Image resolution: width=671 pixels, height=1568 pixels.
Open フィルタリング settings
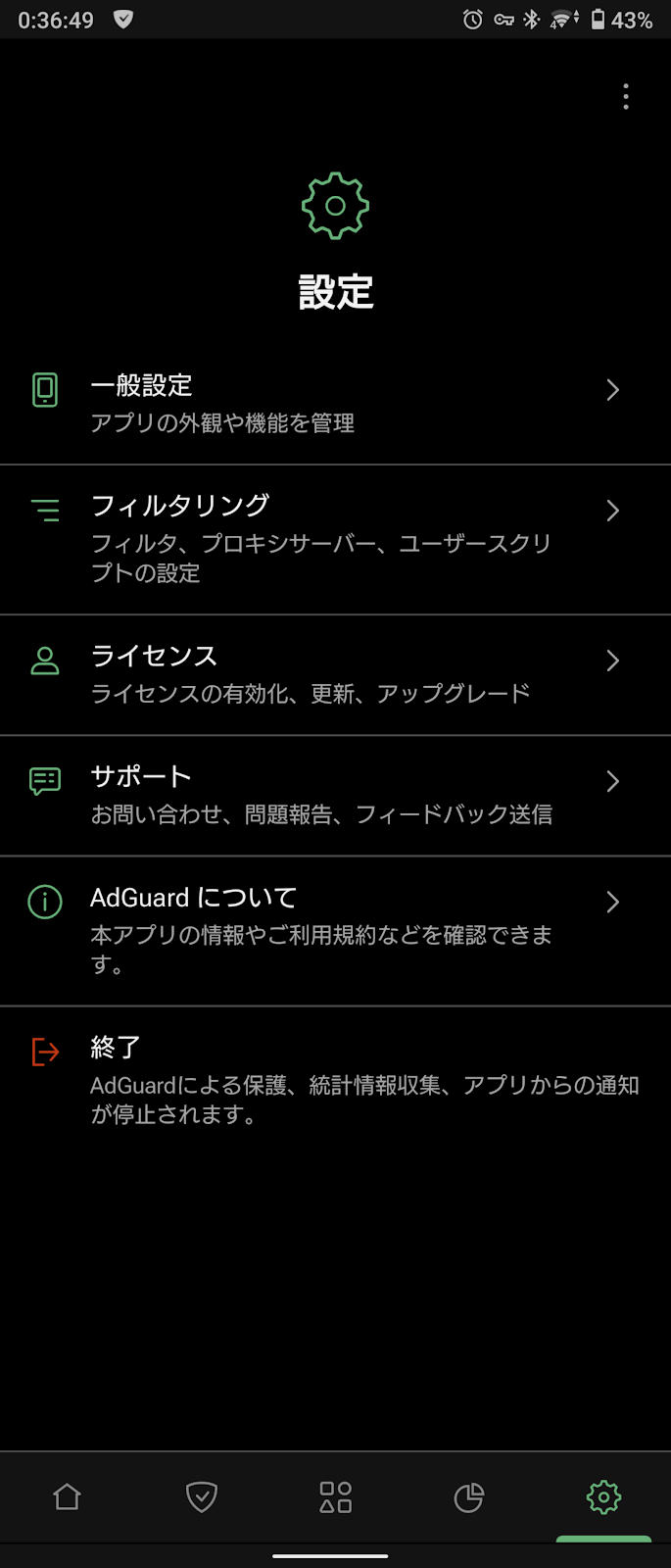tap(335, 539)
